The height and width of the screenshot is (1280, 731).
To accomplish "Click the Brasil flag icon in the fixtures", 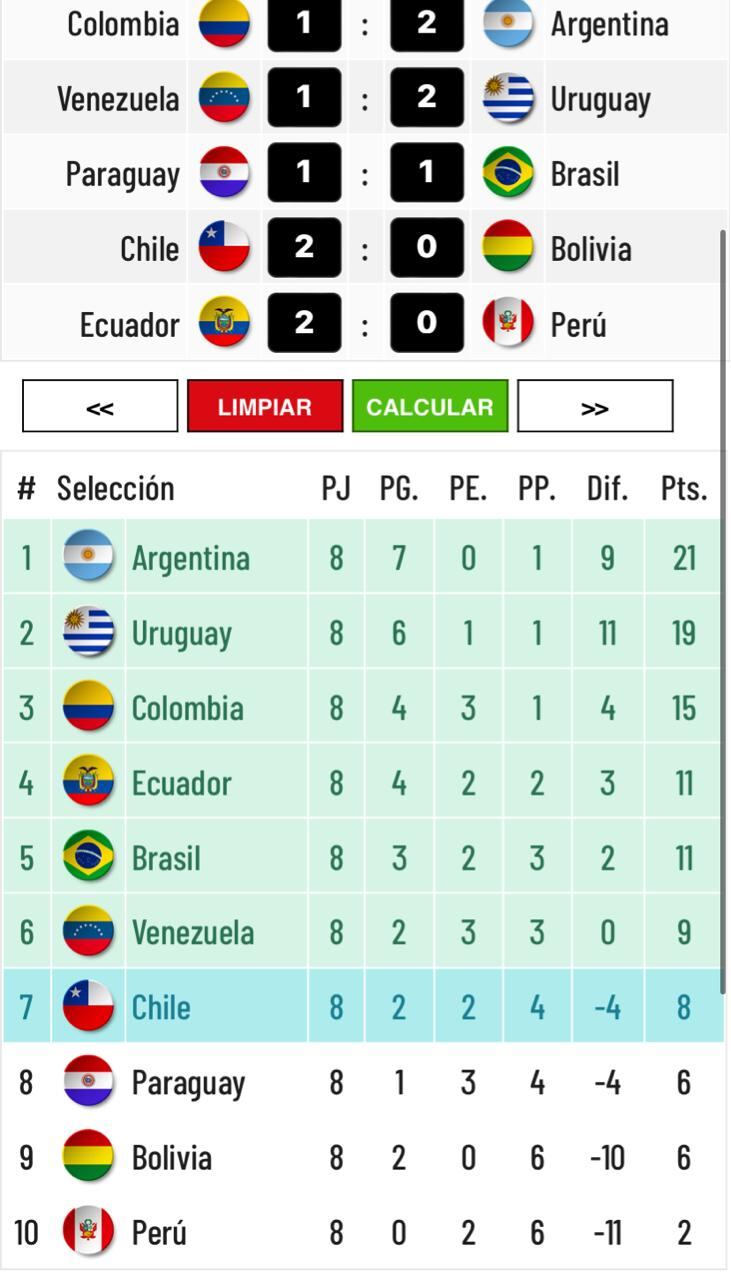I will tap(508, 173).
